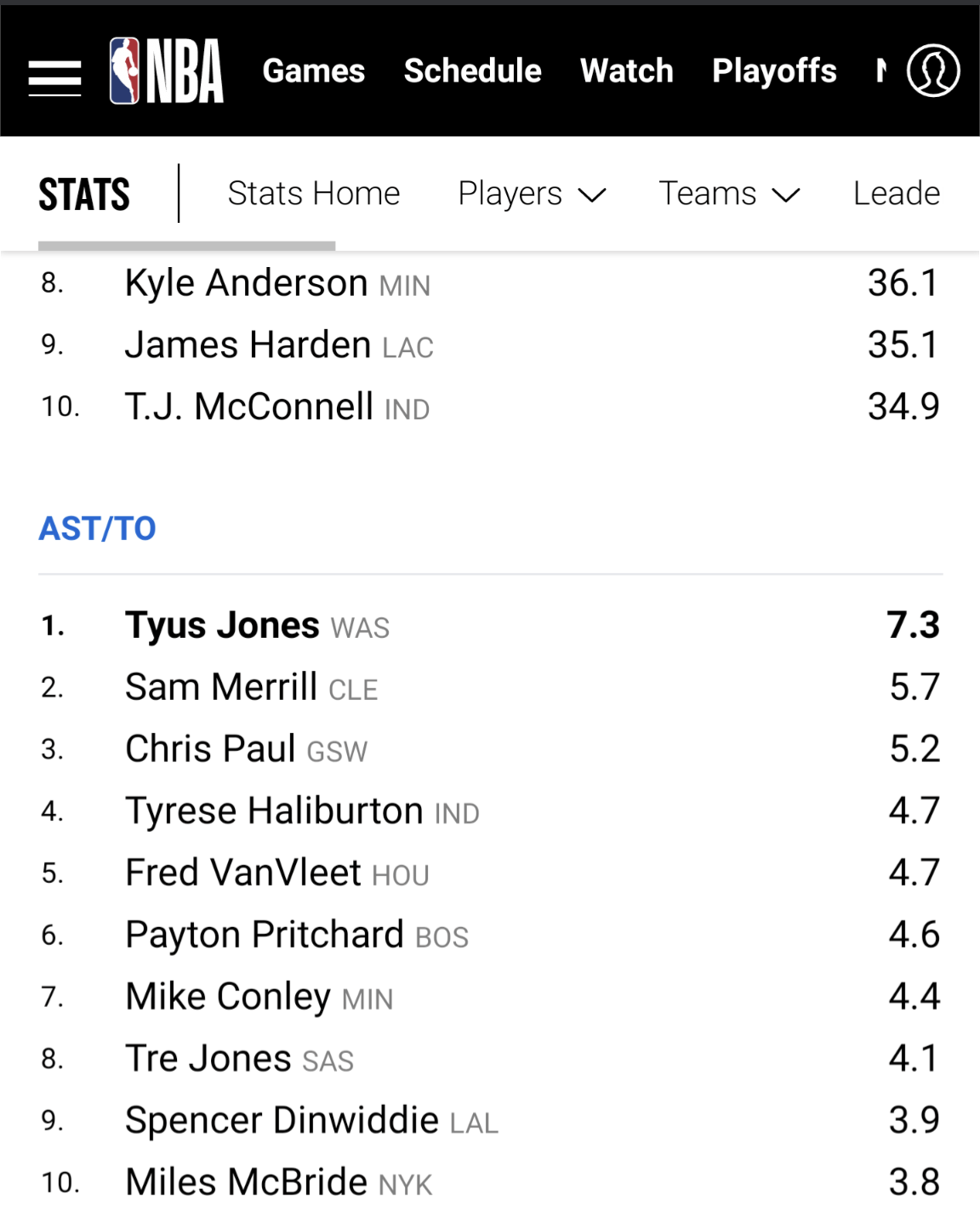Go to Stats Home
Image resolution: width=980 pixels, height=1229 pixels.
[313, 194]
